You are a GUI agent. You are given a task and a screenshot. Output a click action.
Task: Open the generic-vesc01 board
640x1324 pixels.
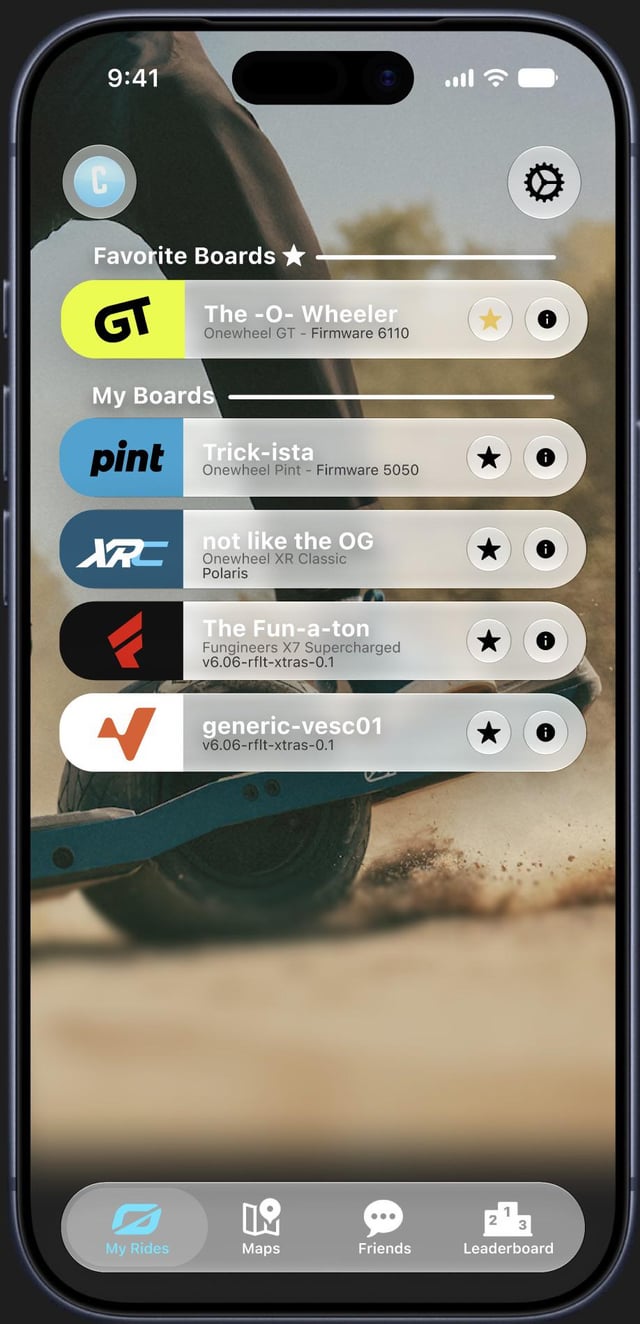323,733
